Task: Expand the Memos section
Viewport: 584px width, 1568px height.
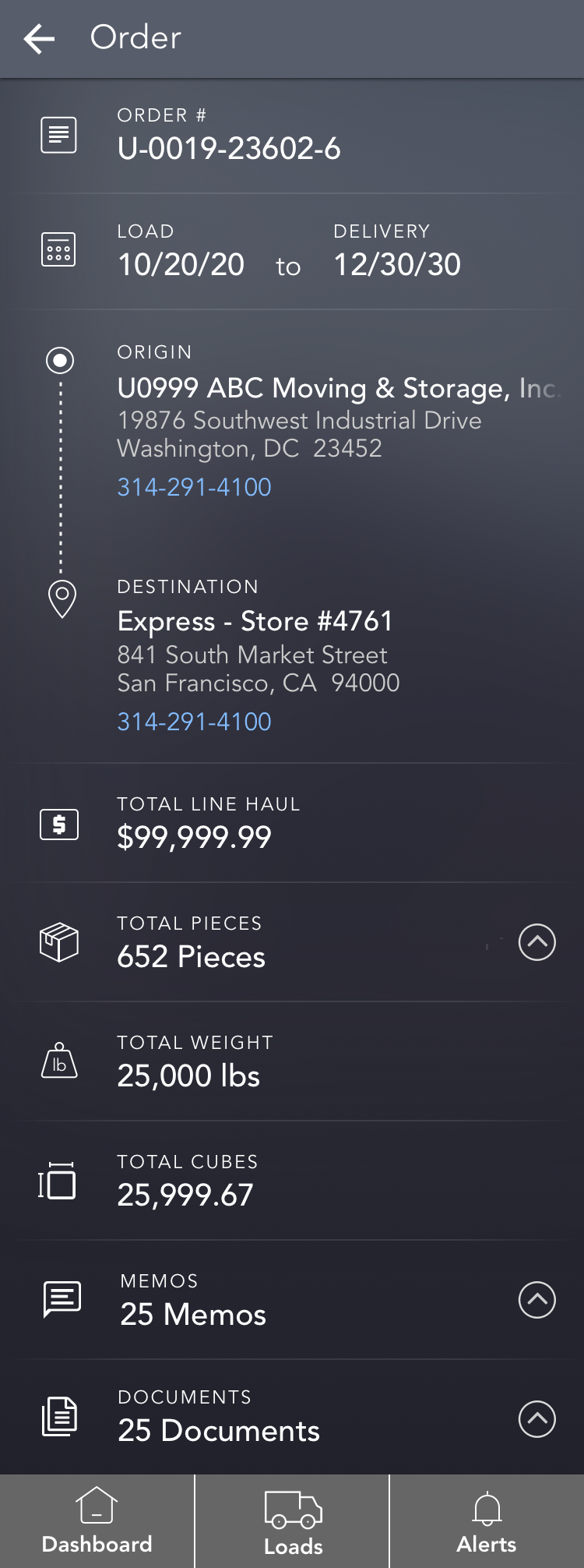Action: [537, 1299]
